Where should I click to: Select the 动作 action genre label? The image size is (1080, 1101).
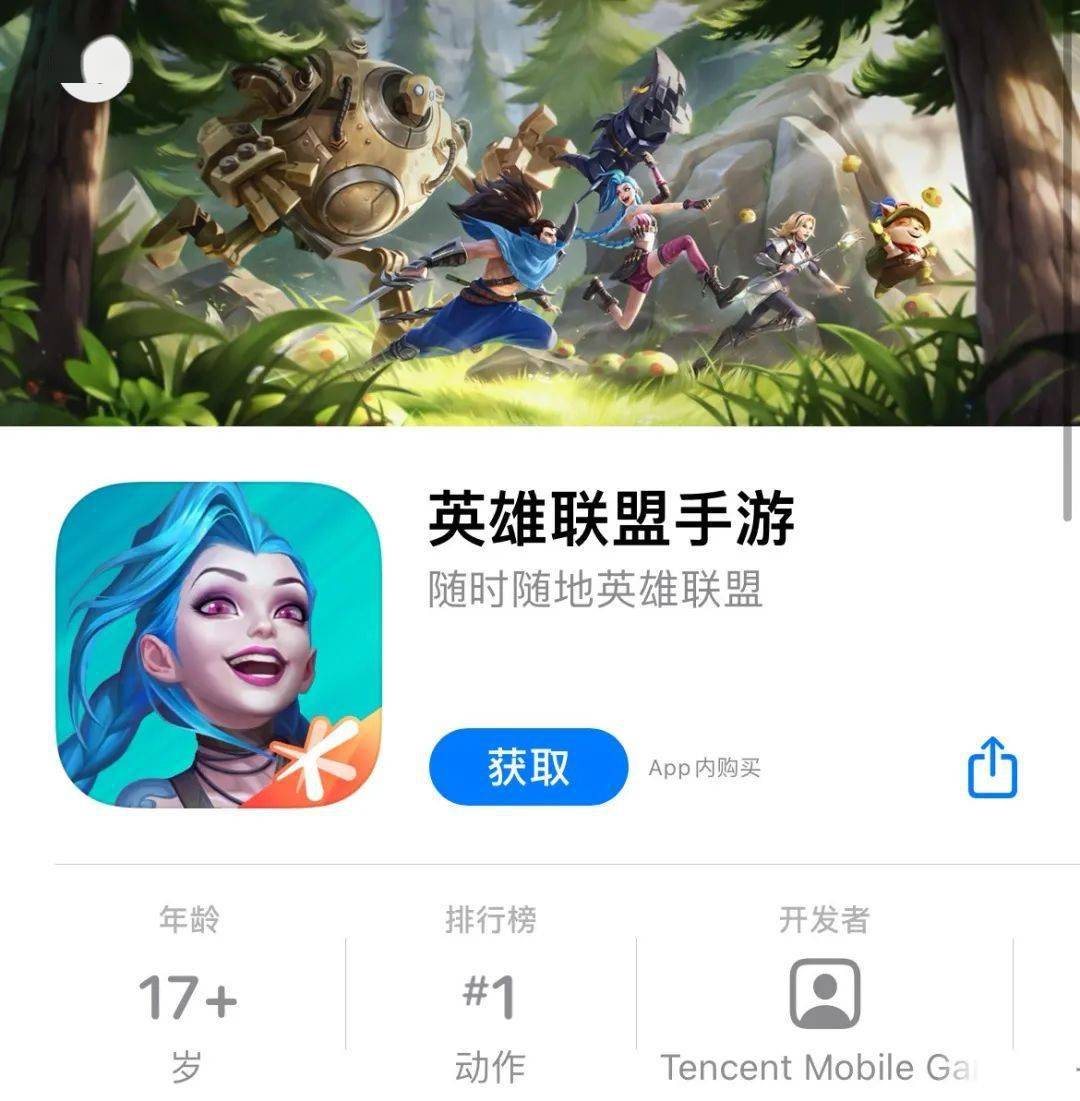point(488,1066)
